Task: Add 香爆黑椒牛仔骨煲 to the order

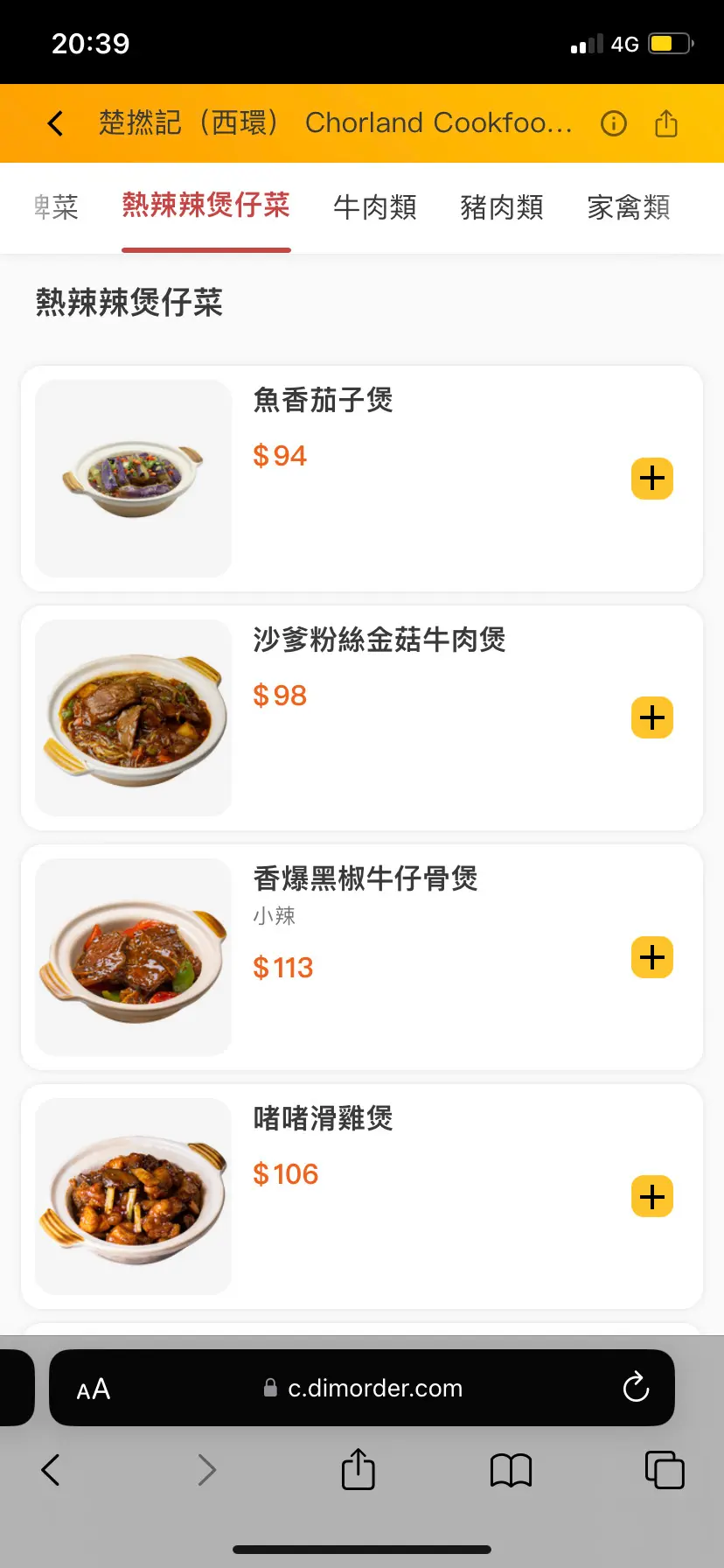Action: pyautogui.click(x=652, y=957)
